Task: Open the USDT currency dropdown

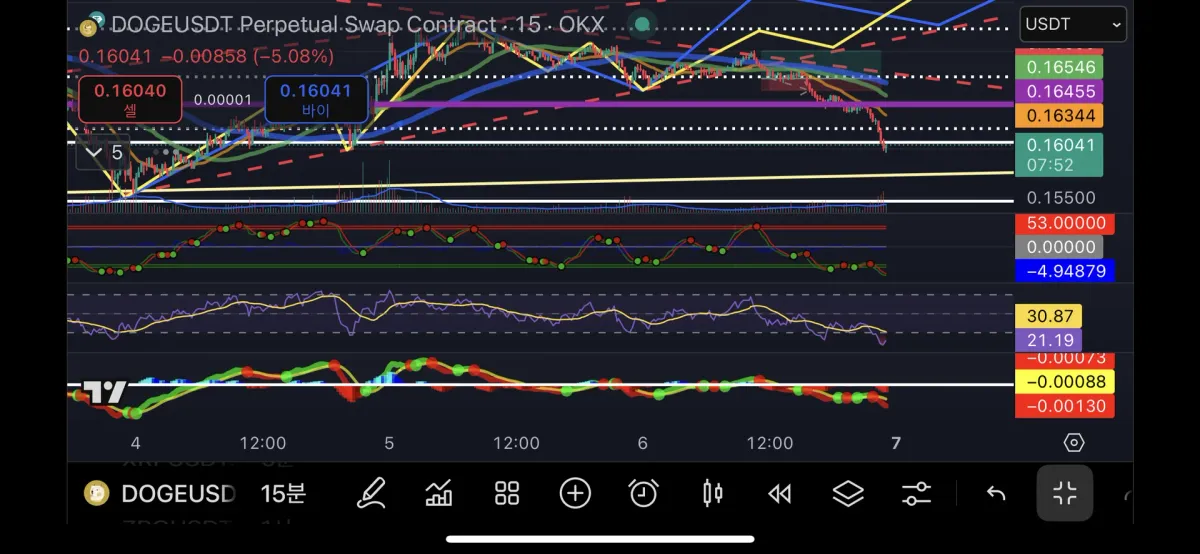Action: 1073,24
